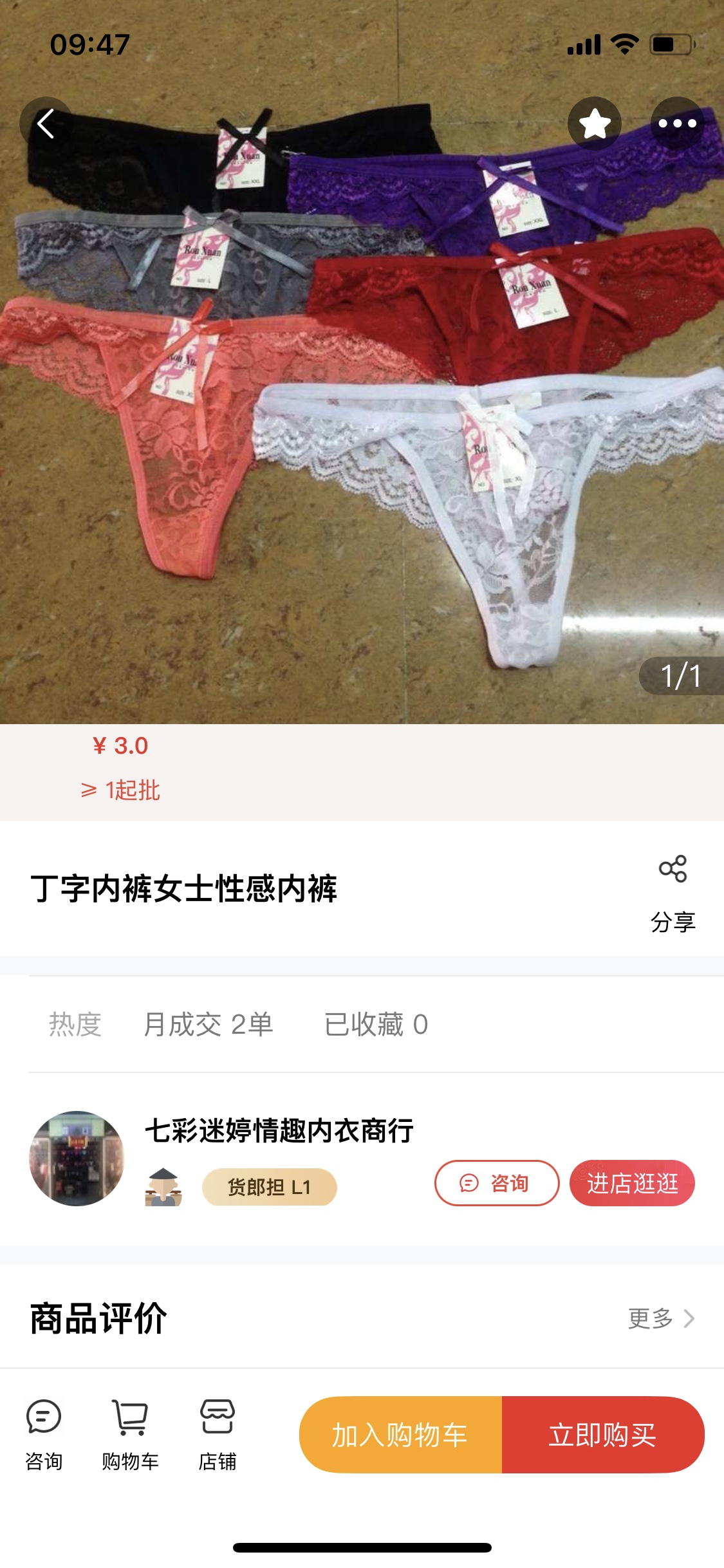Open 咨询 chat in the bottom bar
The image size is (724, 1568).
pos(44,1435)
